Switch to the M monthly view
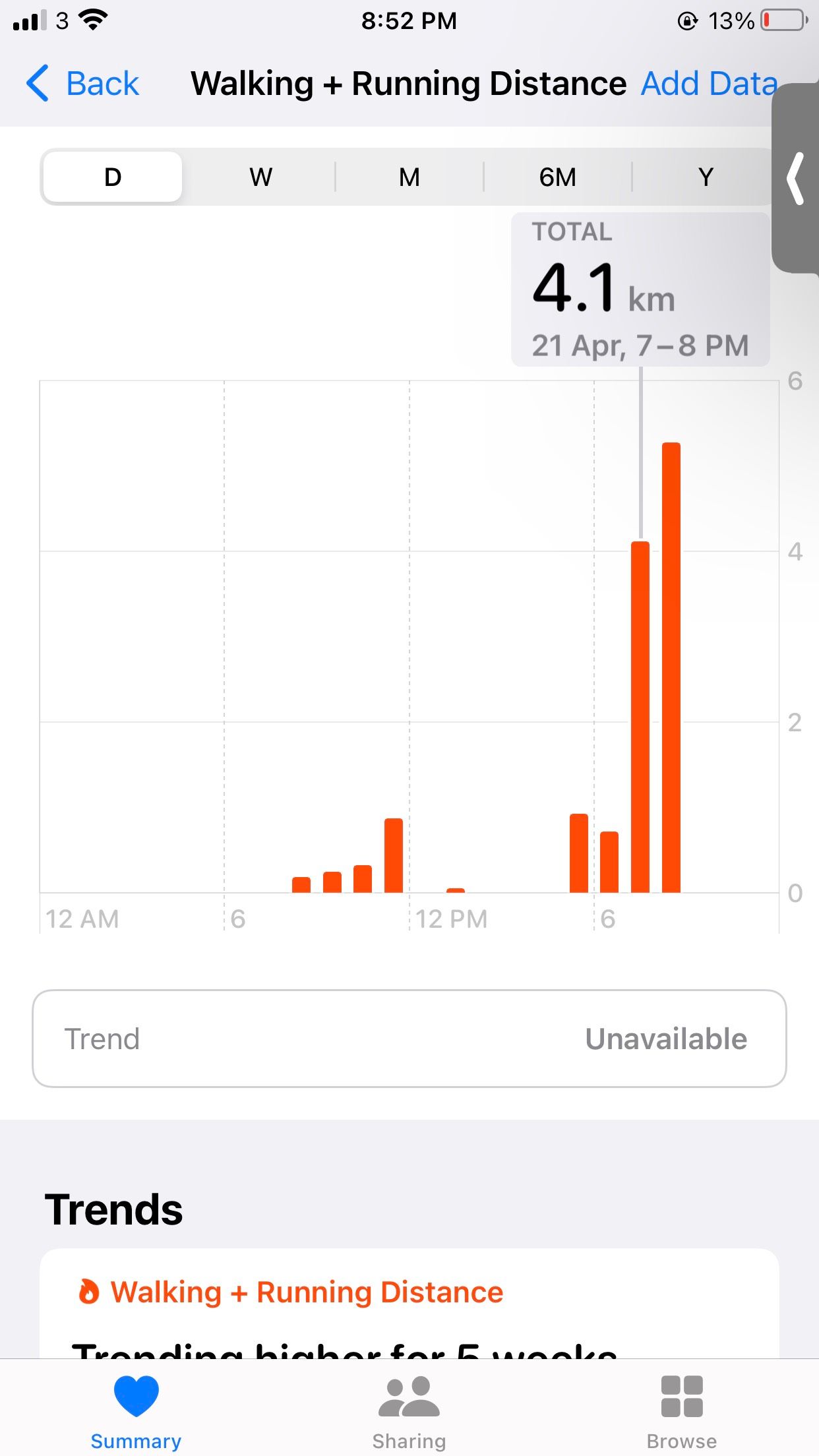 409,177
